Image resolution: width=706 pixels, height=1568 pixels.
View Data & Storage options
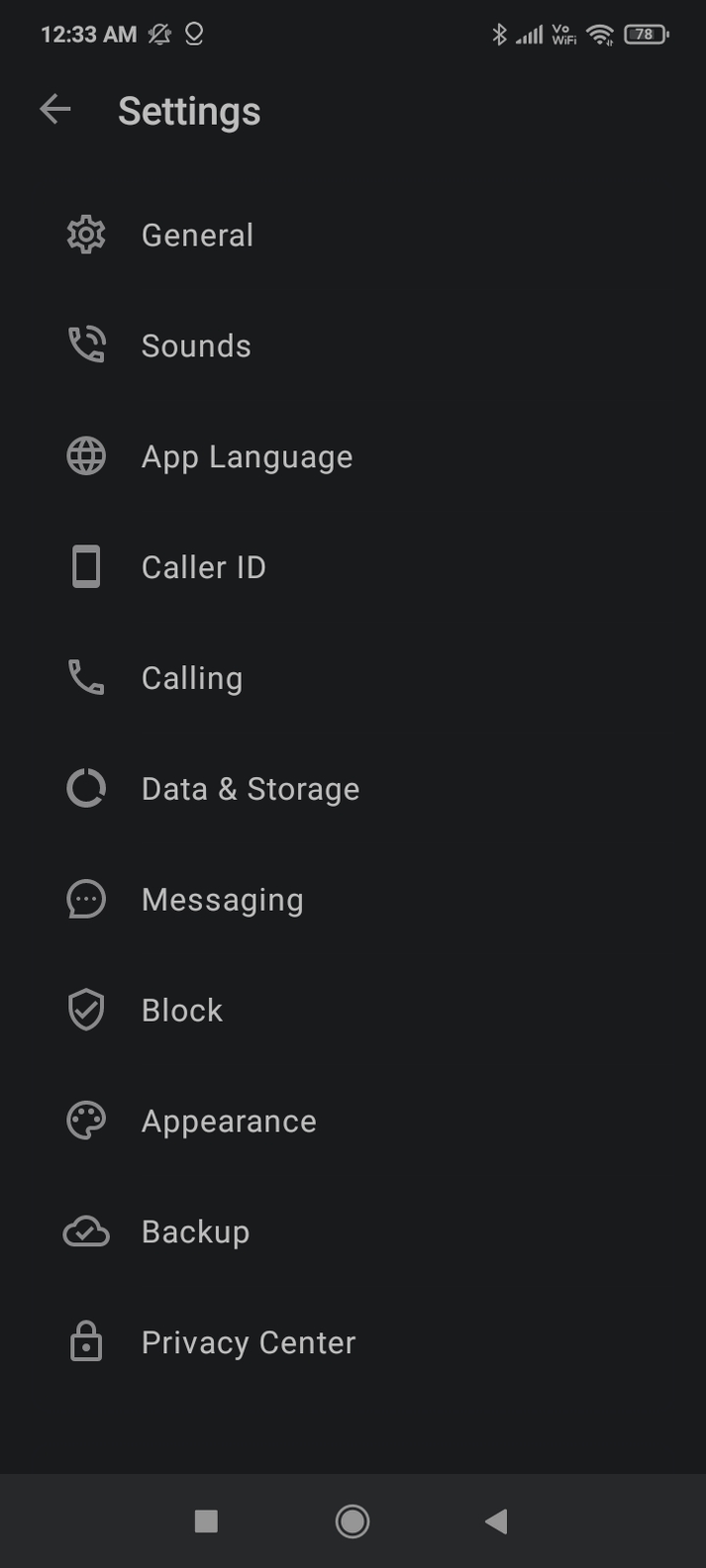353,789
